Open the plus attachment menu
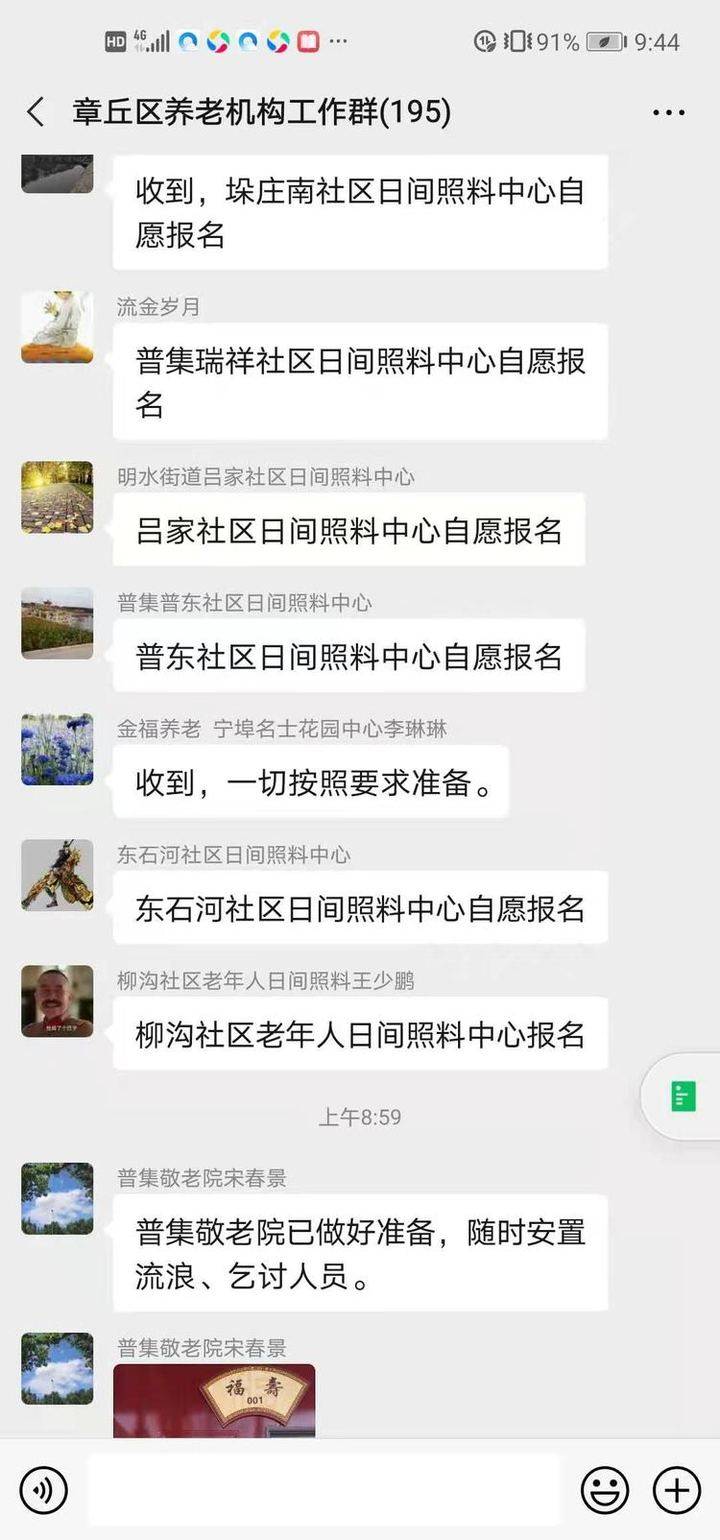 pyautogui.click(x=677, y=1490)
